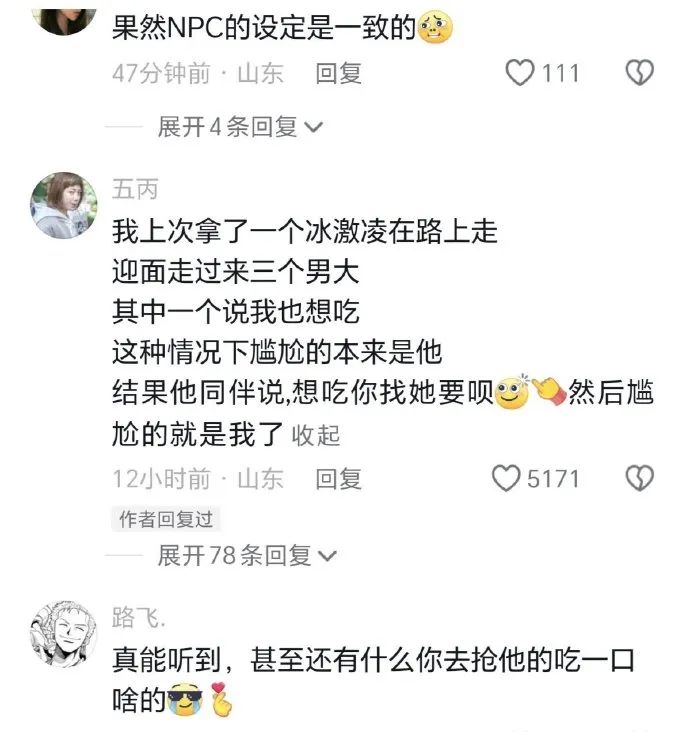Reply to the 47分钟前 comment
The height and width of the screenshot is (732, 690).
click(x=338, y=73)
